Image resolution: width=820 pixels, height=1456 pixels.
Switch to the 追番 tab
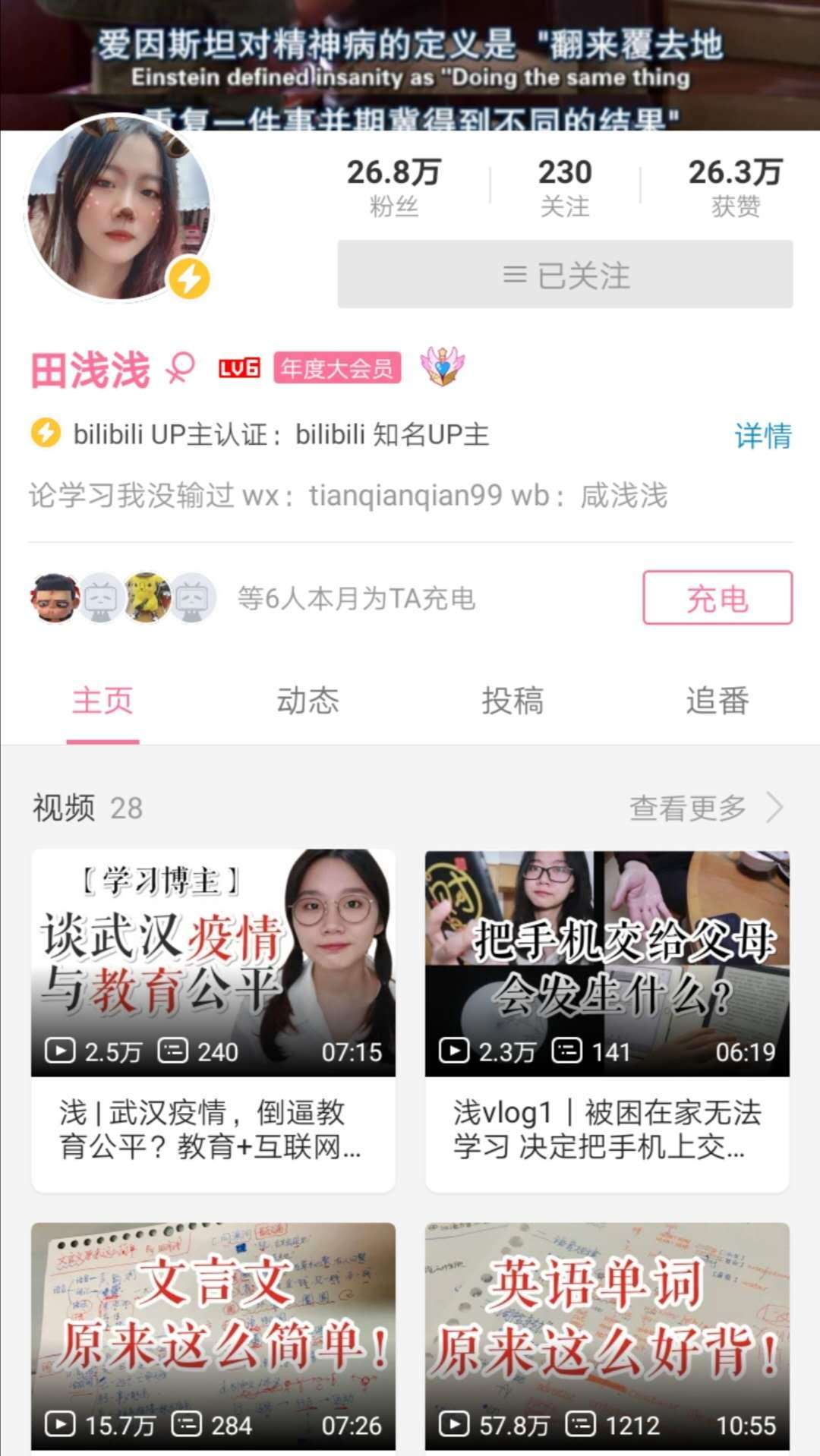pyautogui.click(x=717, y=701)
